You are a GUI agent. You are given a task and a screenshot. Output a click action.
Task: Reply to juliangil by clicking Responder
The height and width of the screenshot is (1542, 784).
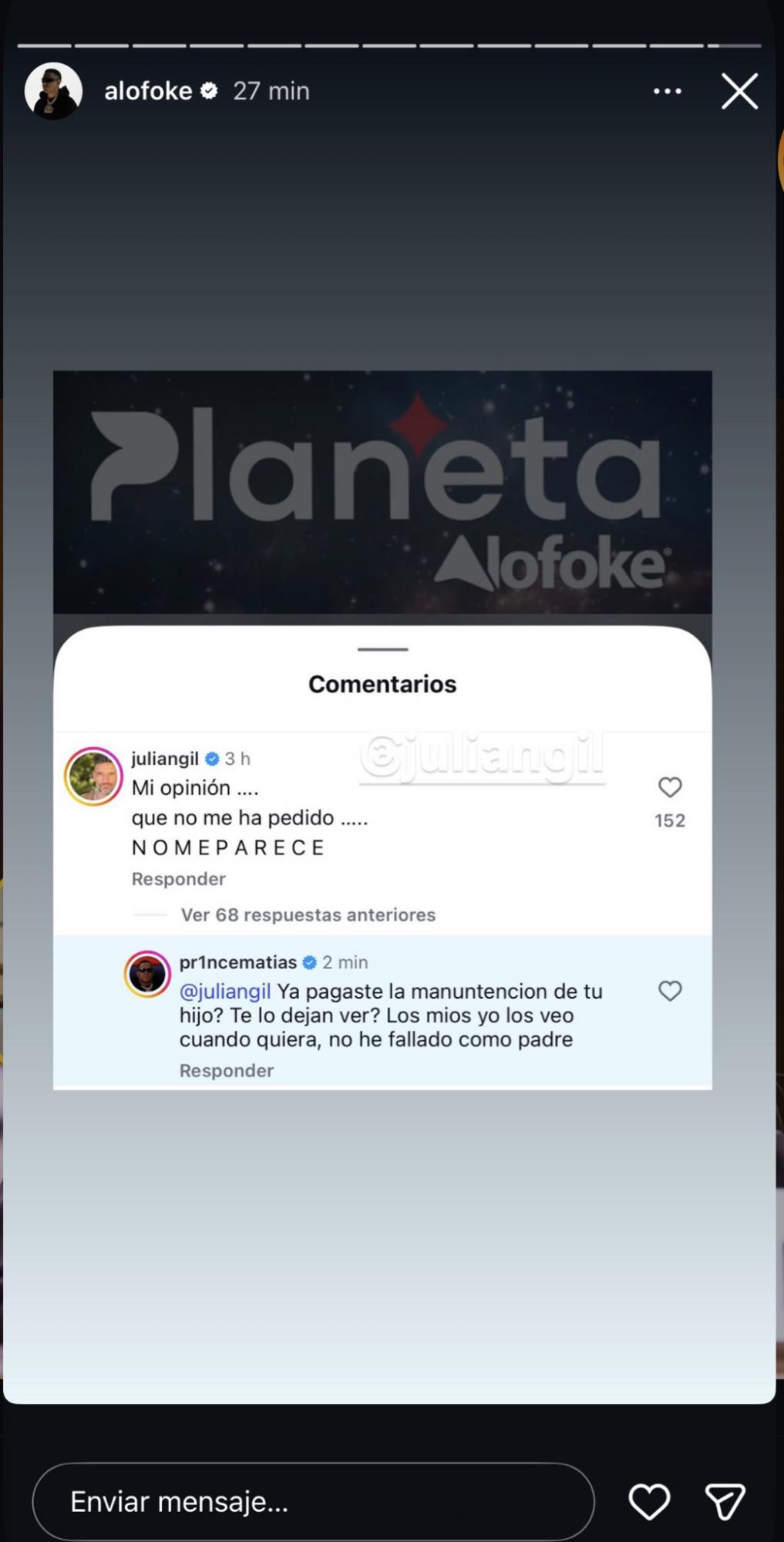point(178,878)
